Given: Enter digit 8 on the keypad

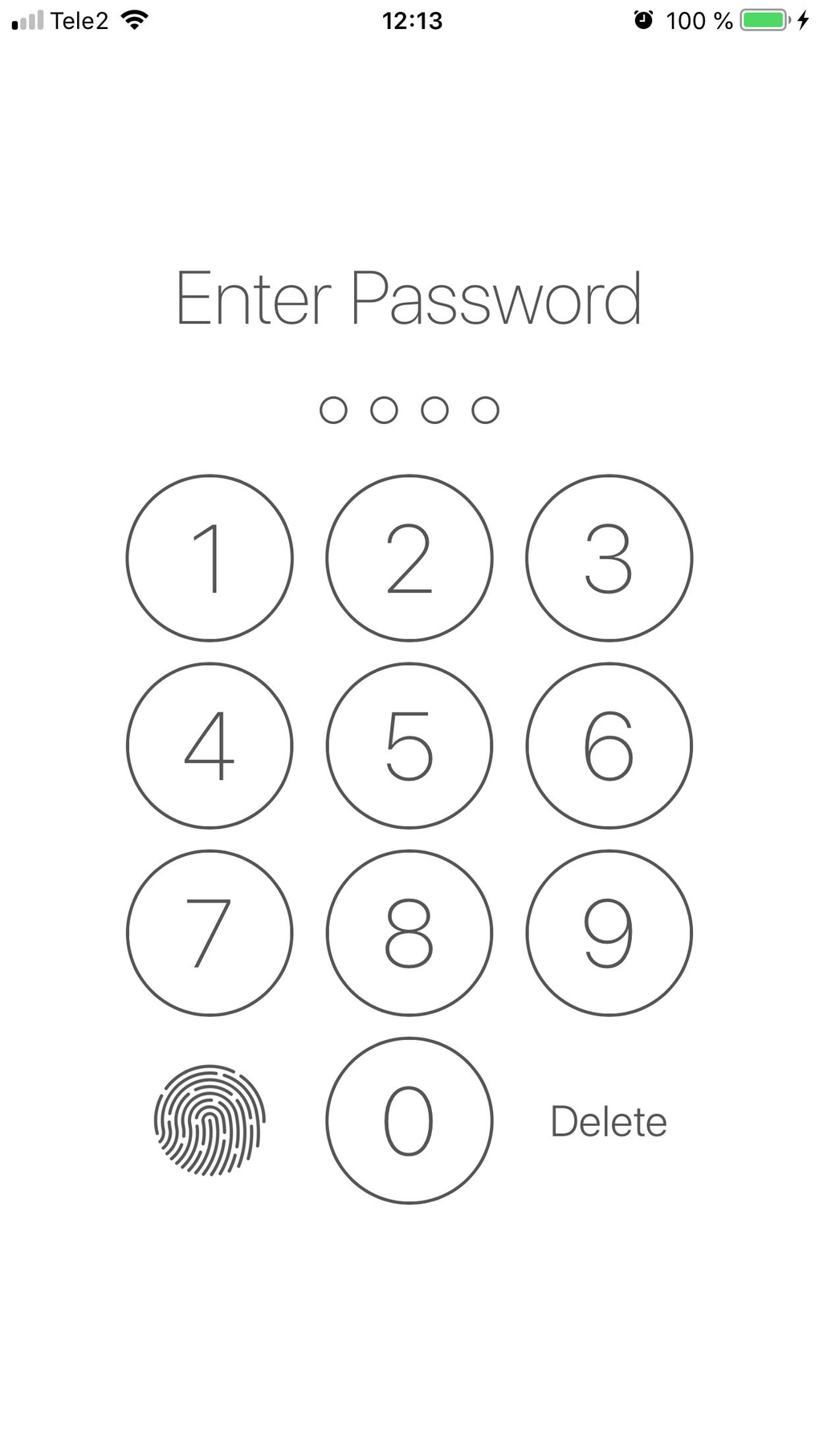Looking at the screenshot, I should [x=409, y=933].
